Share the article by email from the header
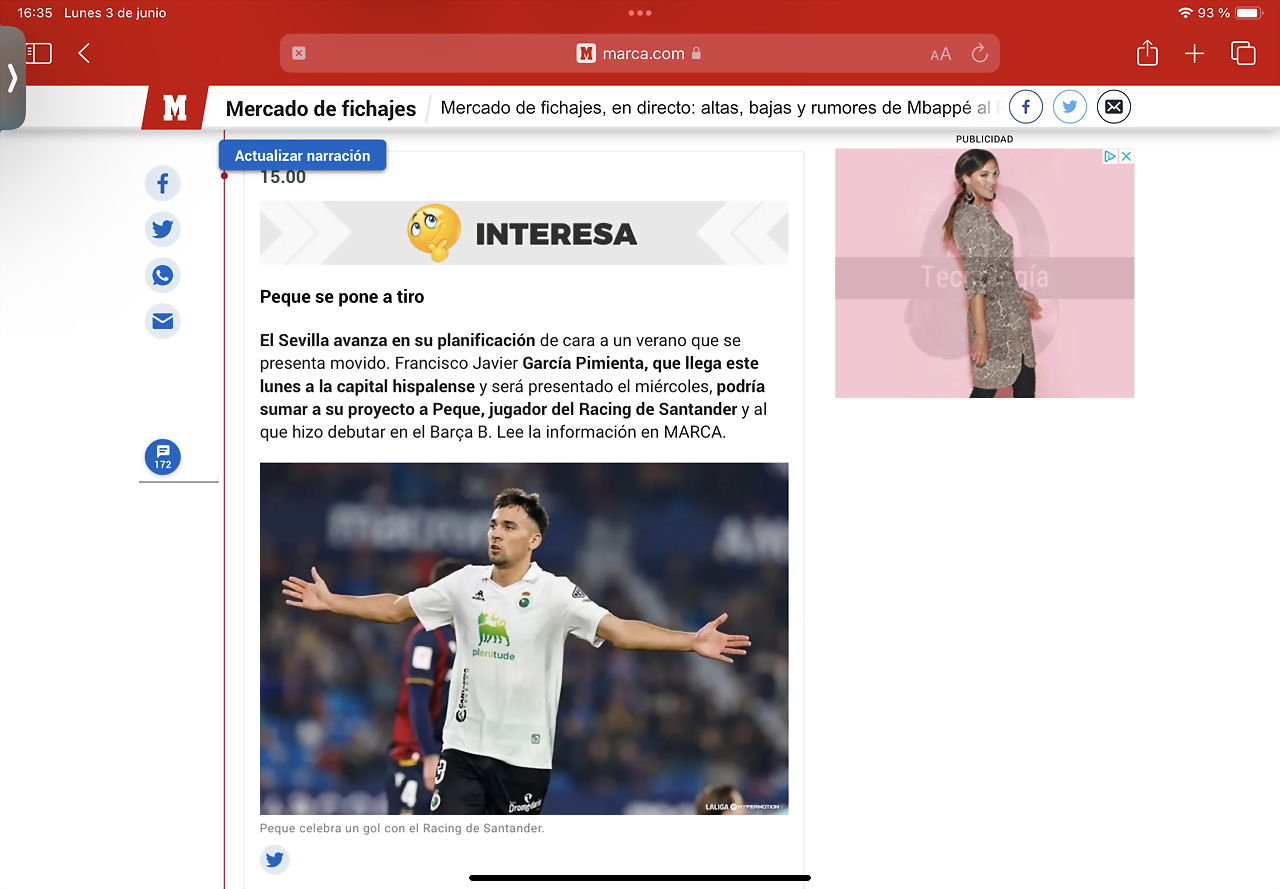Screen dimensions: 1280x889 [1114, 107]
